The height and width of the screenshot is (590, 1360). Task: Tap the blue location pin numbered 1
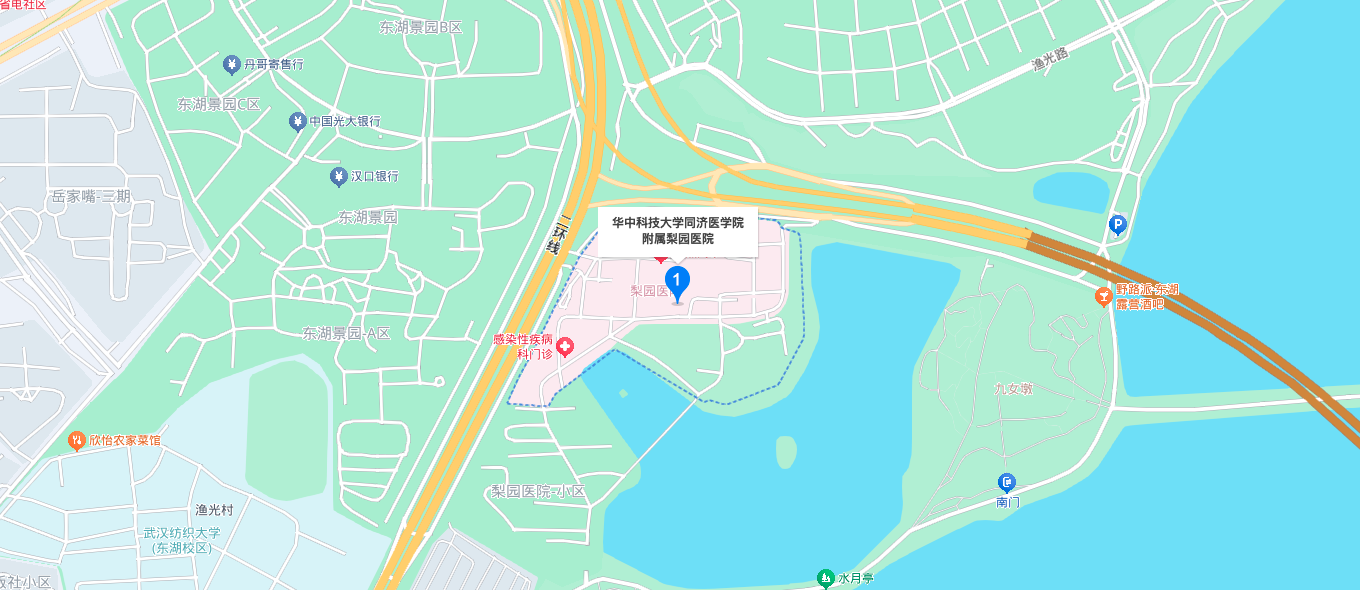[677, 282]
